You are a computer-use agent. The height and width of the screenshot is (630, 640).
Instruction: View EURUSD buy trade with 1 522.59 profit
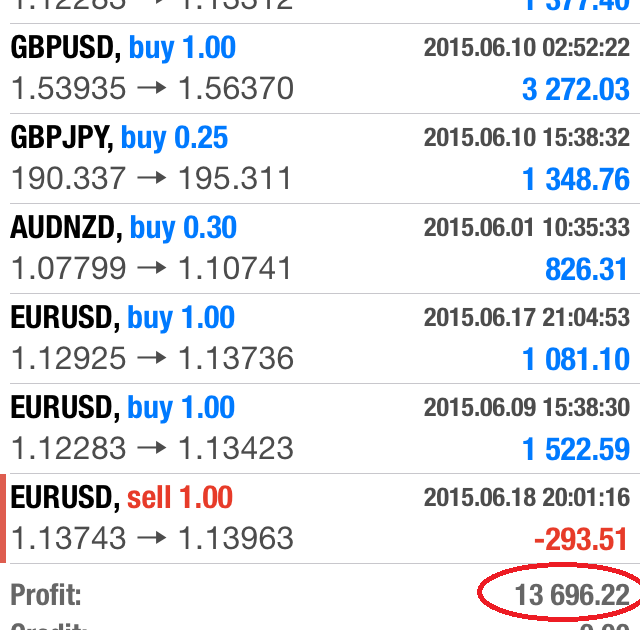(x=320, y=428)
